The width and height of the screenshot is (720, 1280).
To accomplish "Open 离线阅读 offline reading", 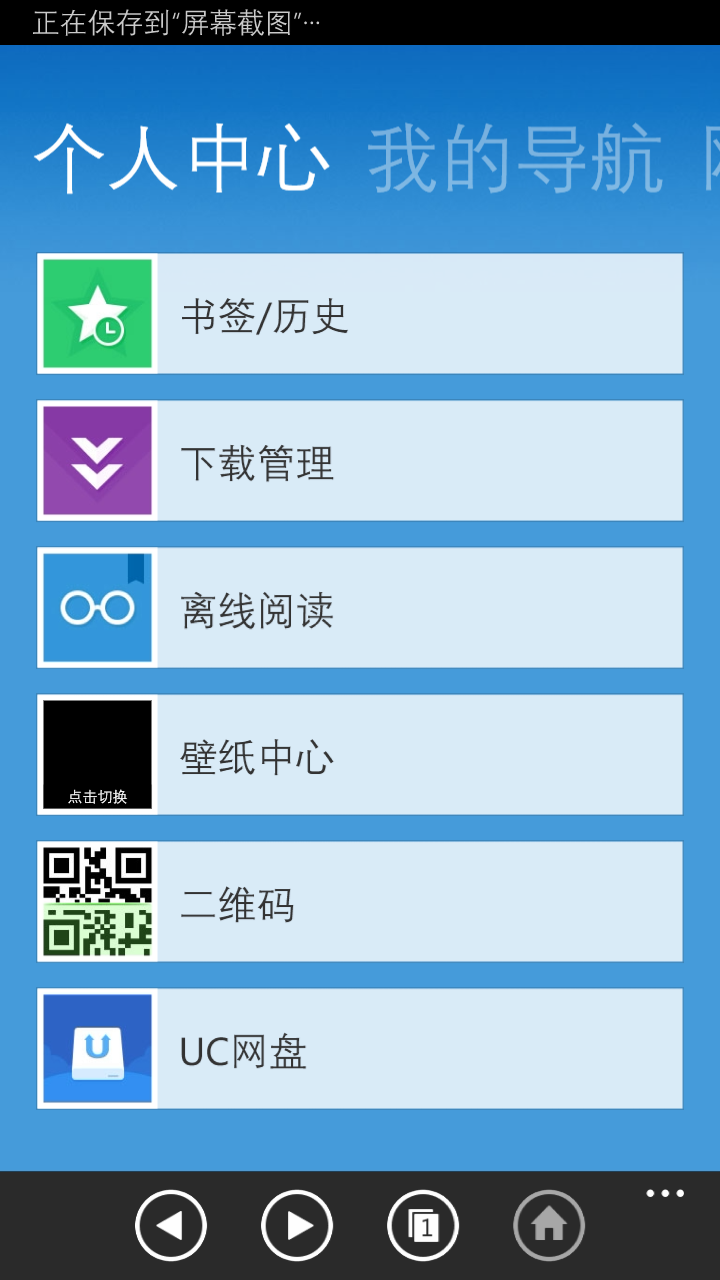I will click(360, 608).
